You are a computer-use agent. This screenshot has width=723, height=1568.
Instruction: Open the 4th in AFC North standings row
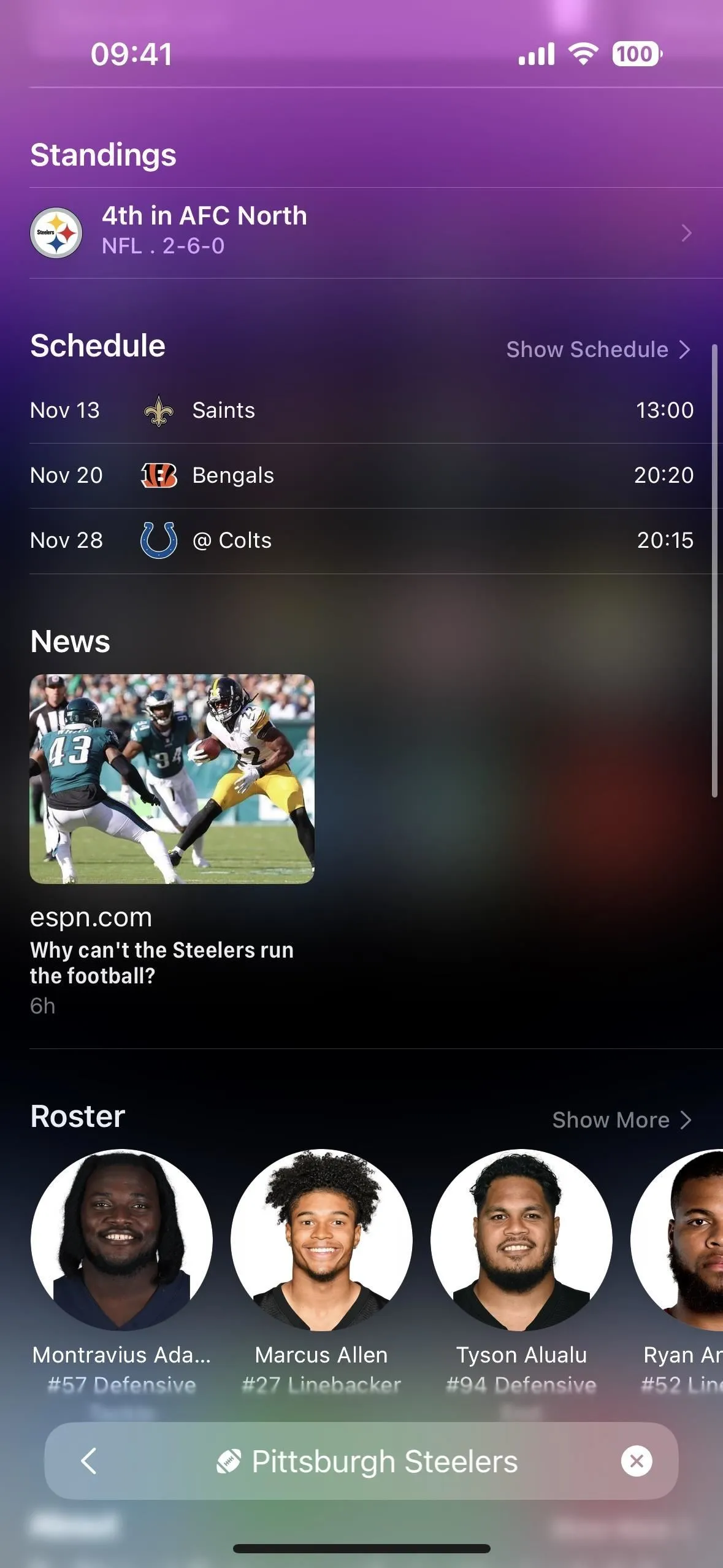pos(362,233)
